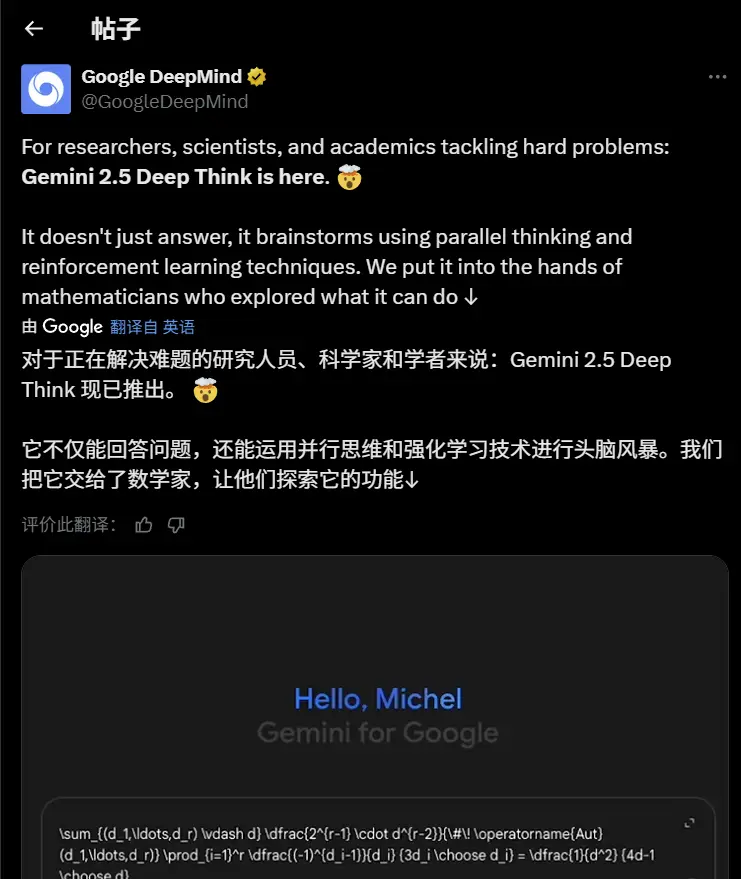The image size is (741, 879).
Task: Open Google DeepMind's profile avatar
Action: [x=46, y=89]
